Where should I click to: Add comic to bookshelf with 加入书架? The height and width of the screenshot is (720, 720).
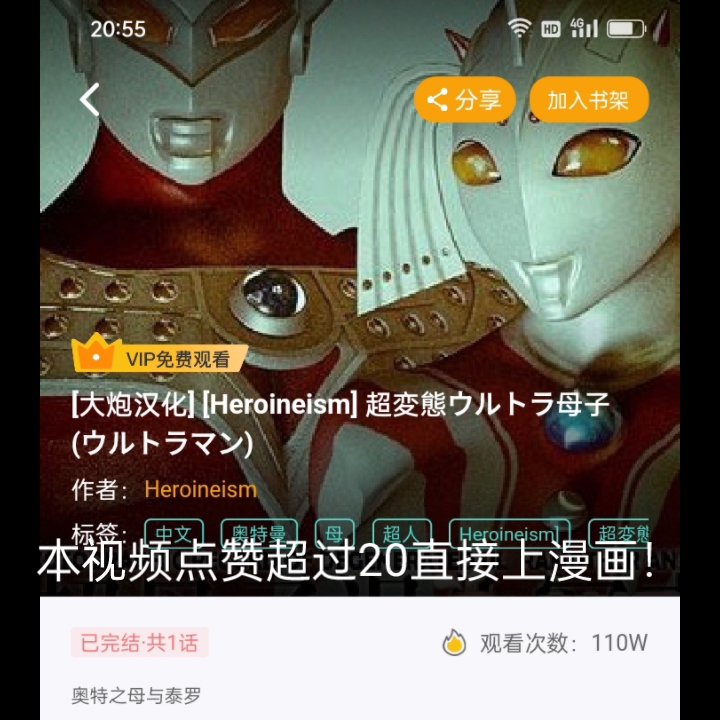tap(588, 100)
